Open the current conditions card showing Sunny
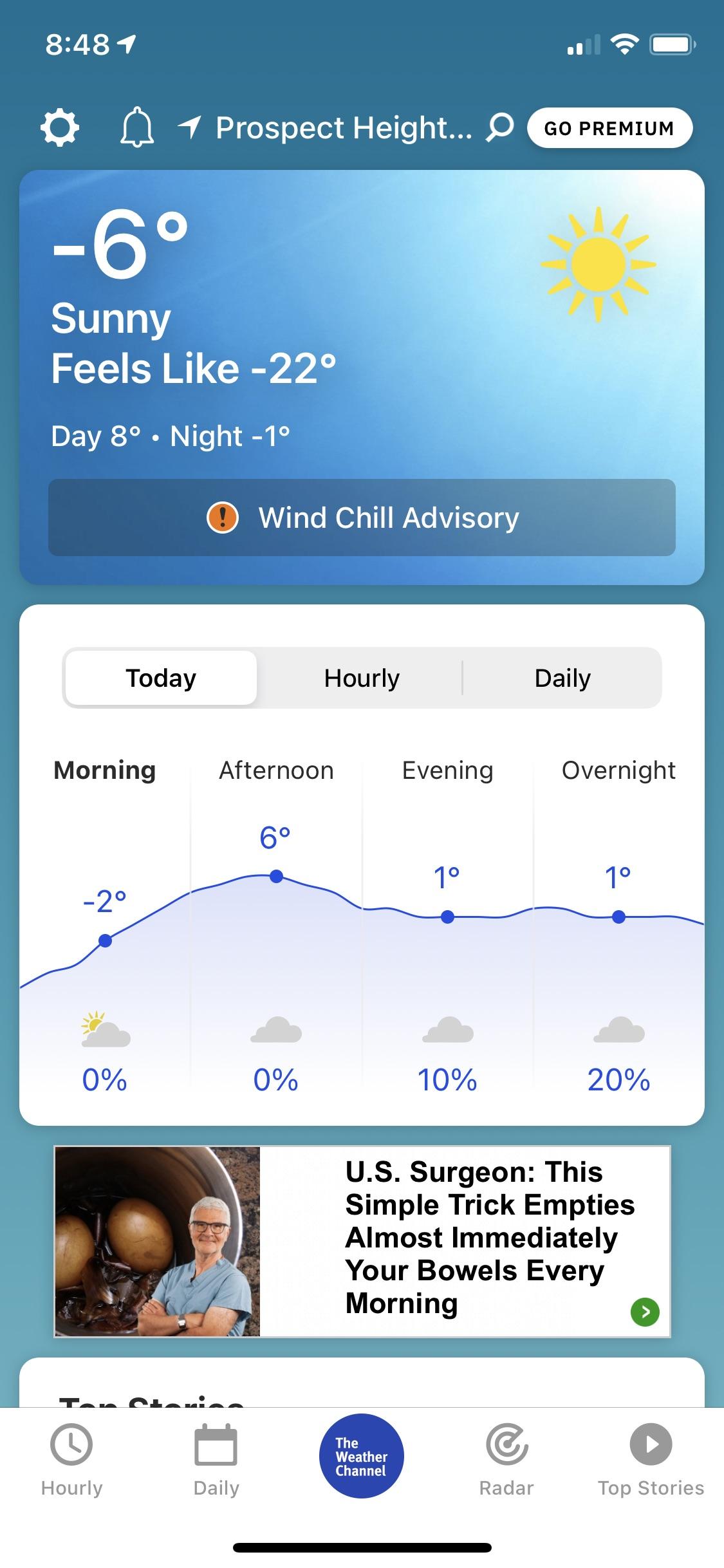 362,377
